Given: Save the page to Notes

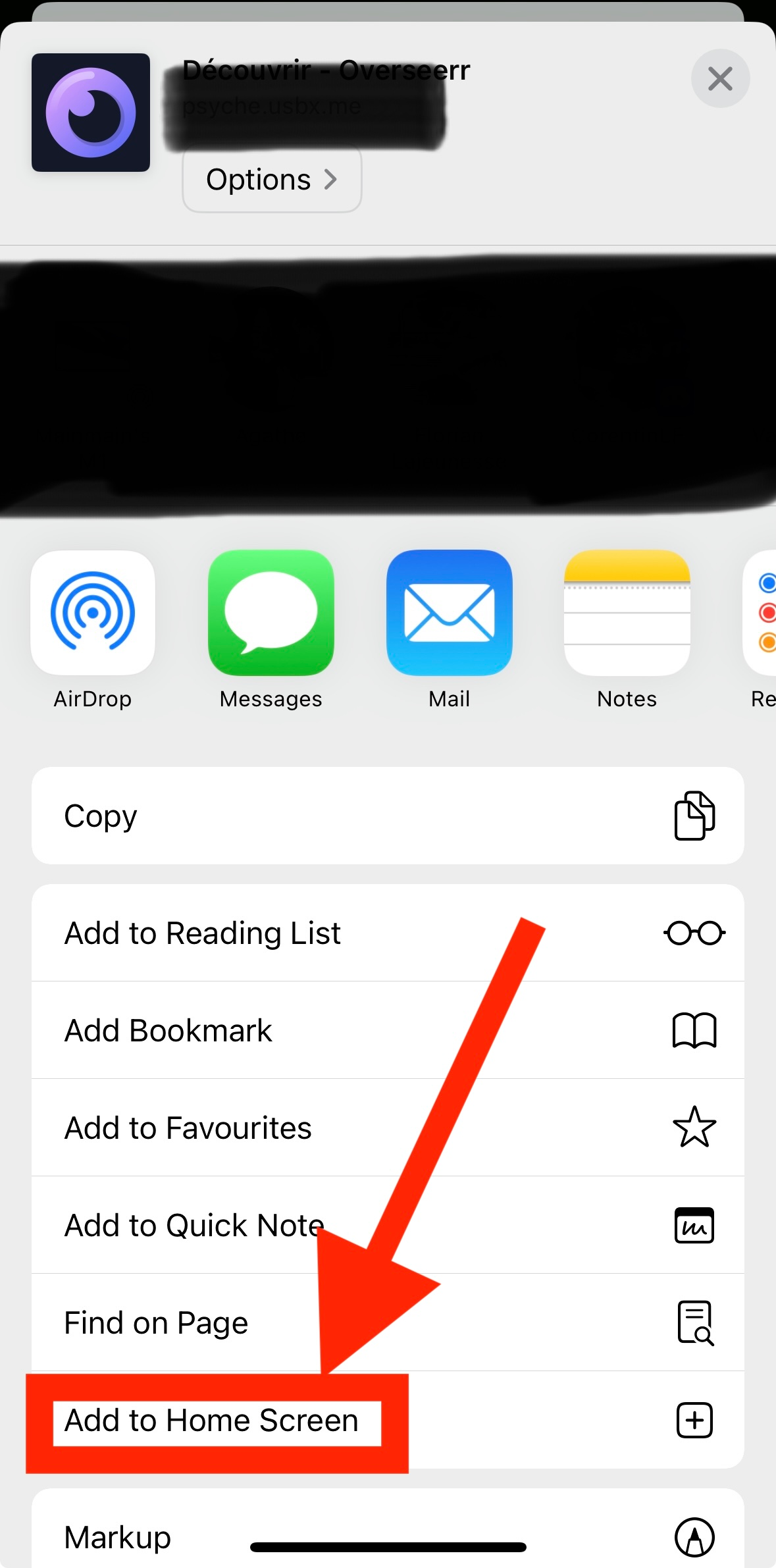Looking at the screenshot, I should click(x=627, y=614).
